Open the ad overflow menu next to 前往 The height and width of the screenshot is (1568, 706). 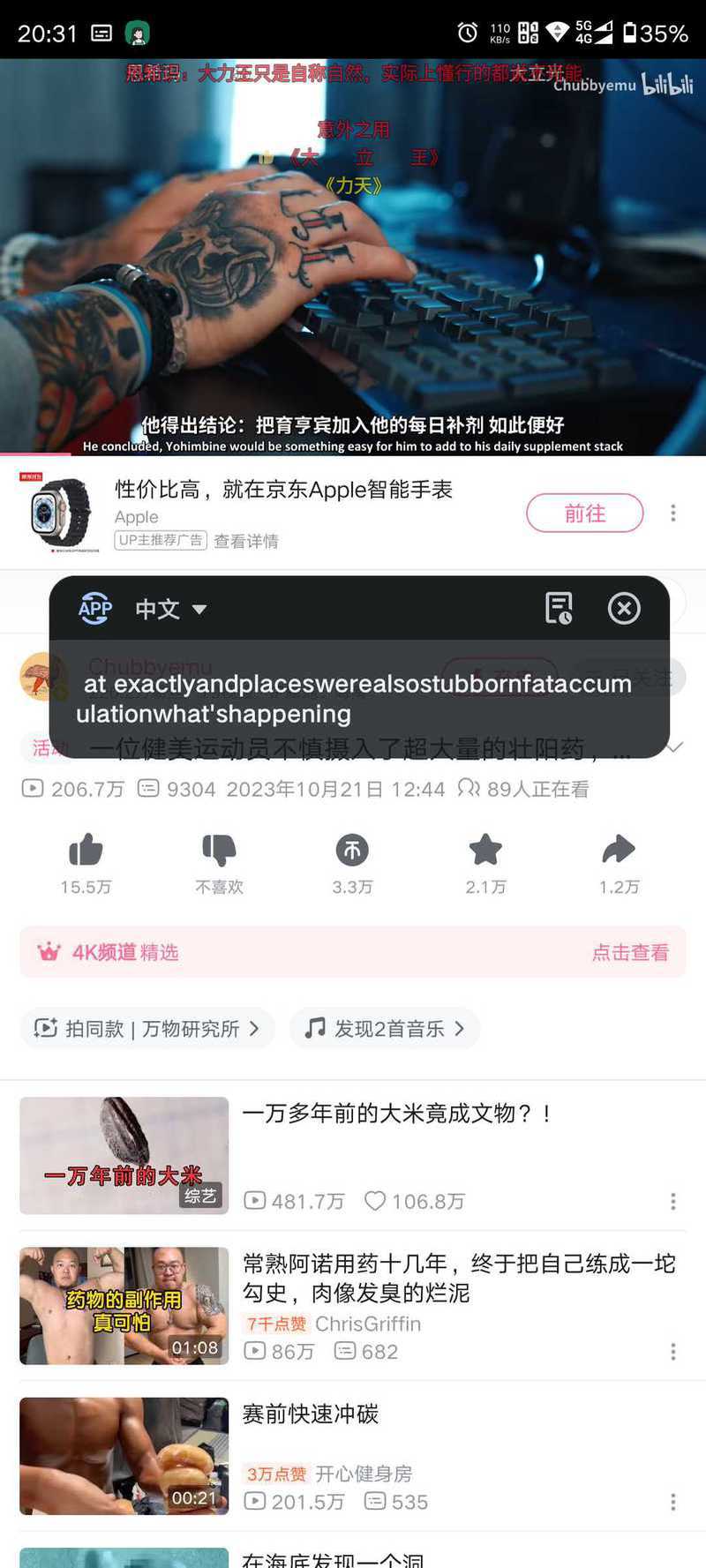673,514
